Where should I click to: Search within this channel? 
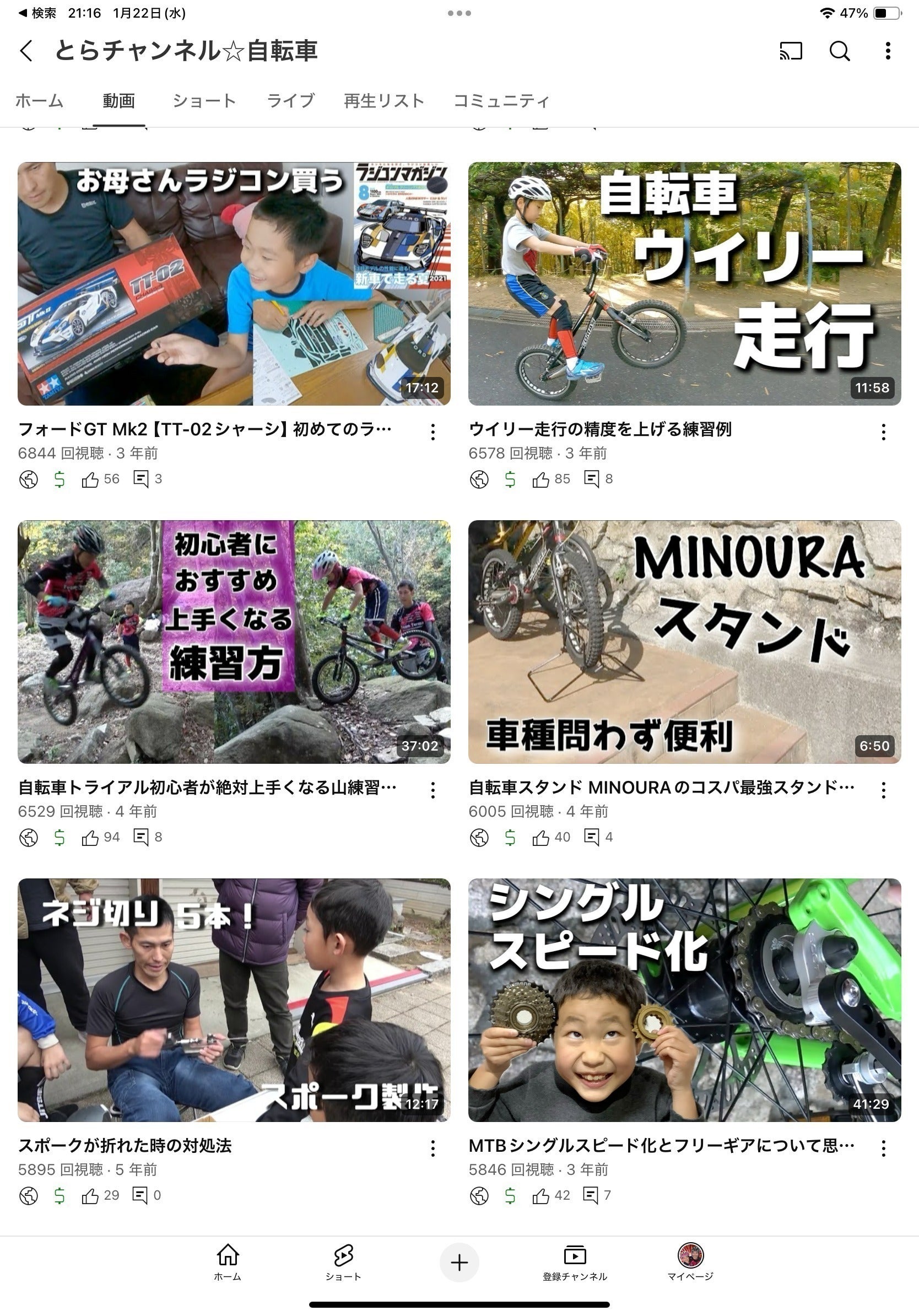839,51
